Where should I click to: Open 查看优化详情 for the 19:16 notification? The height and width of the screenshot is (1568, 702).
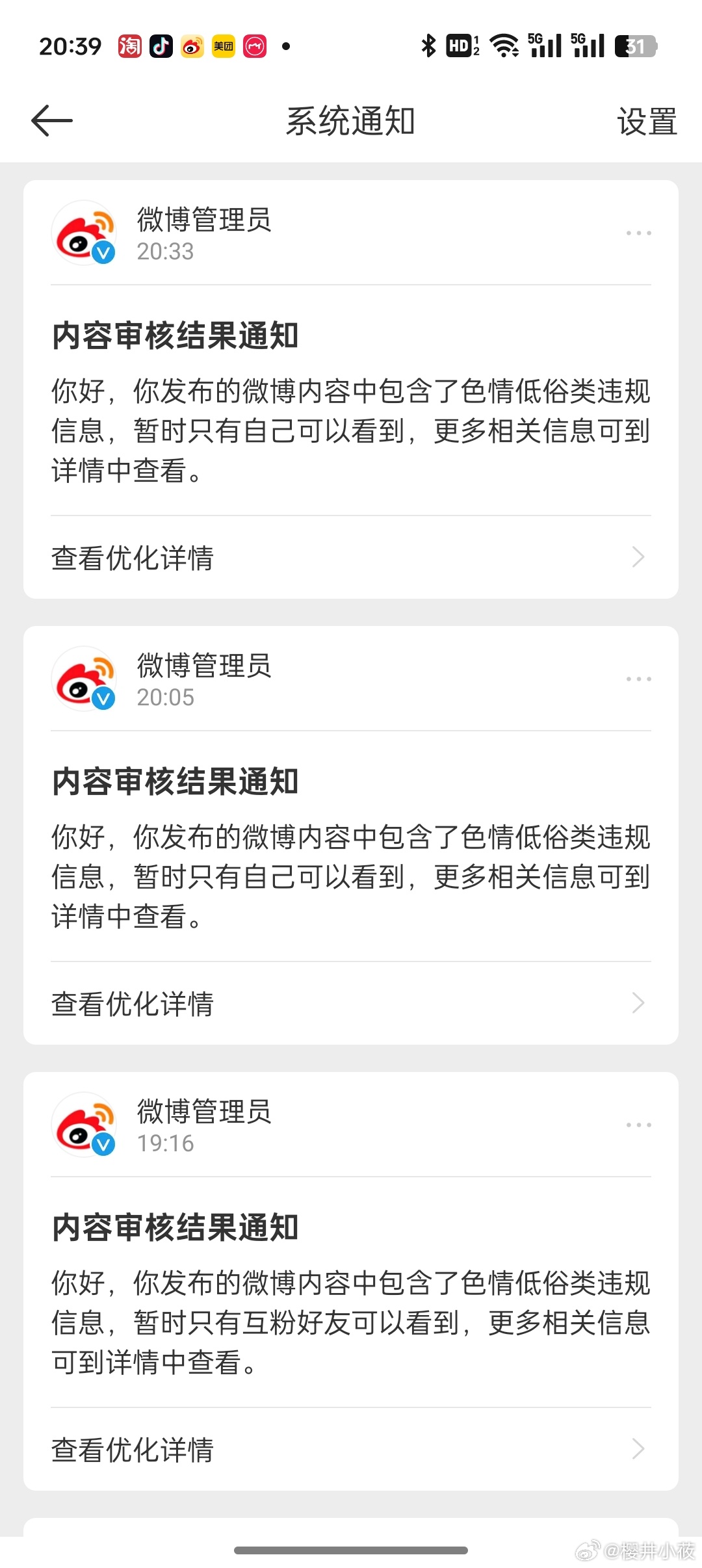(351, 1450)
